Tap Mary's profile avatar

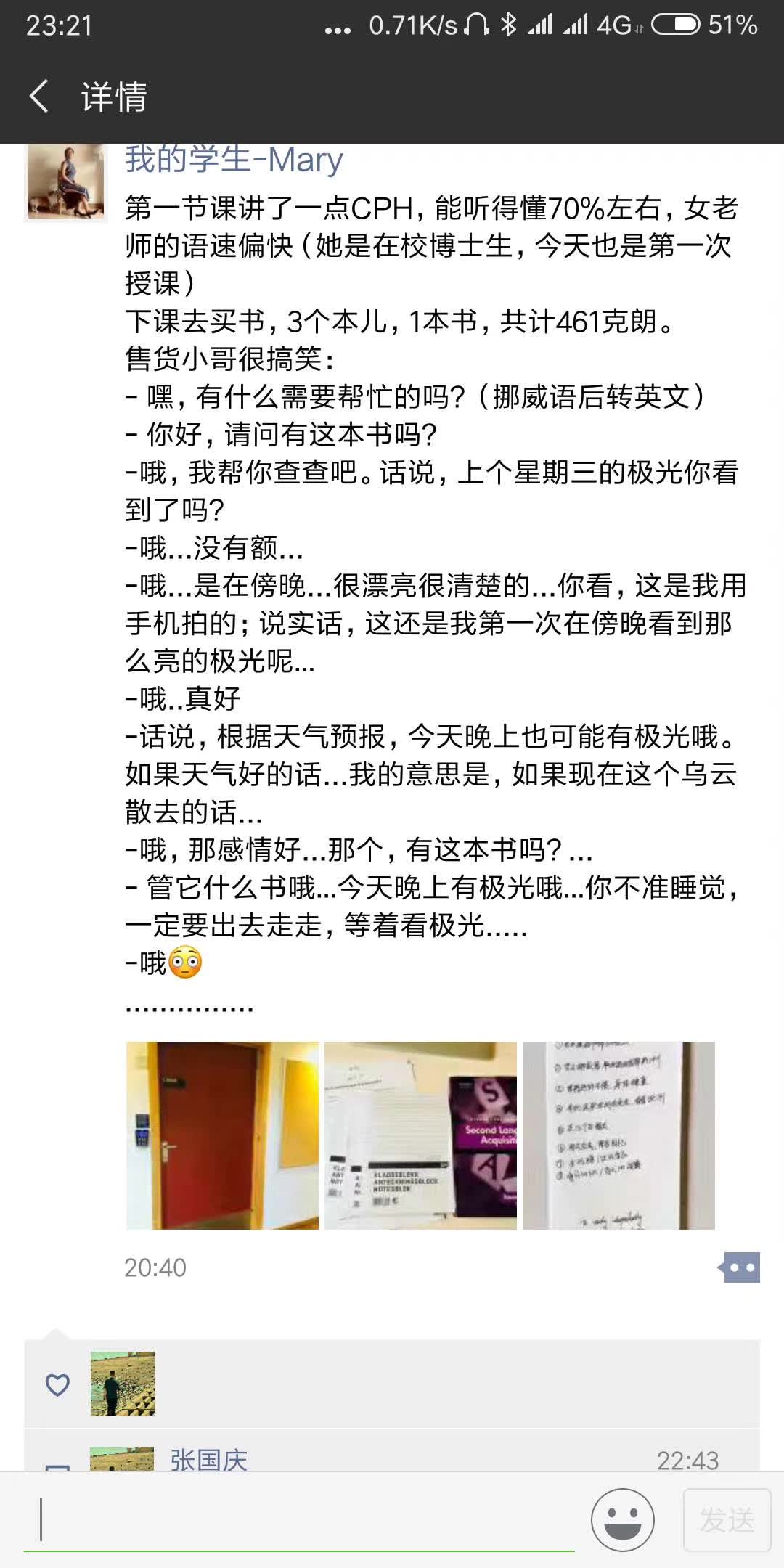tap(66, 181)
